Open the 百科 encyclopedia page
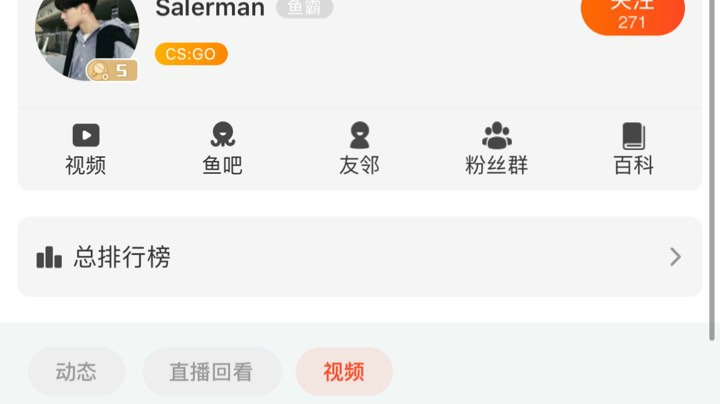The height and width of the screenshot is (404, 720). 633,149
